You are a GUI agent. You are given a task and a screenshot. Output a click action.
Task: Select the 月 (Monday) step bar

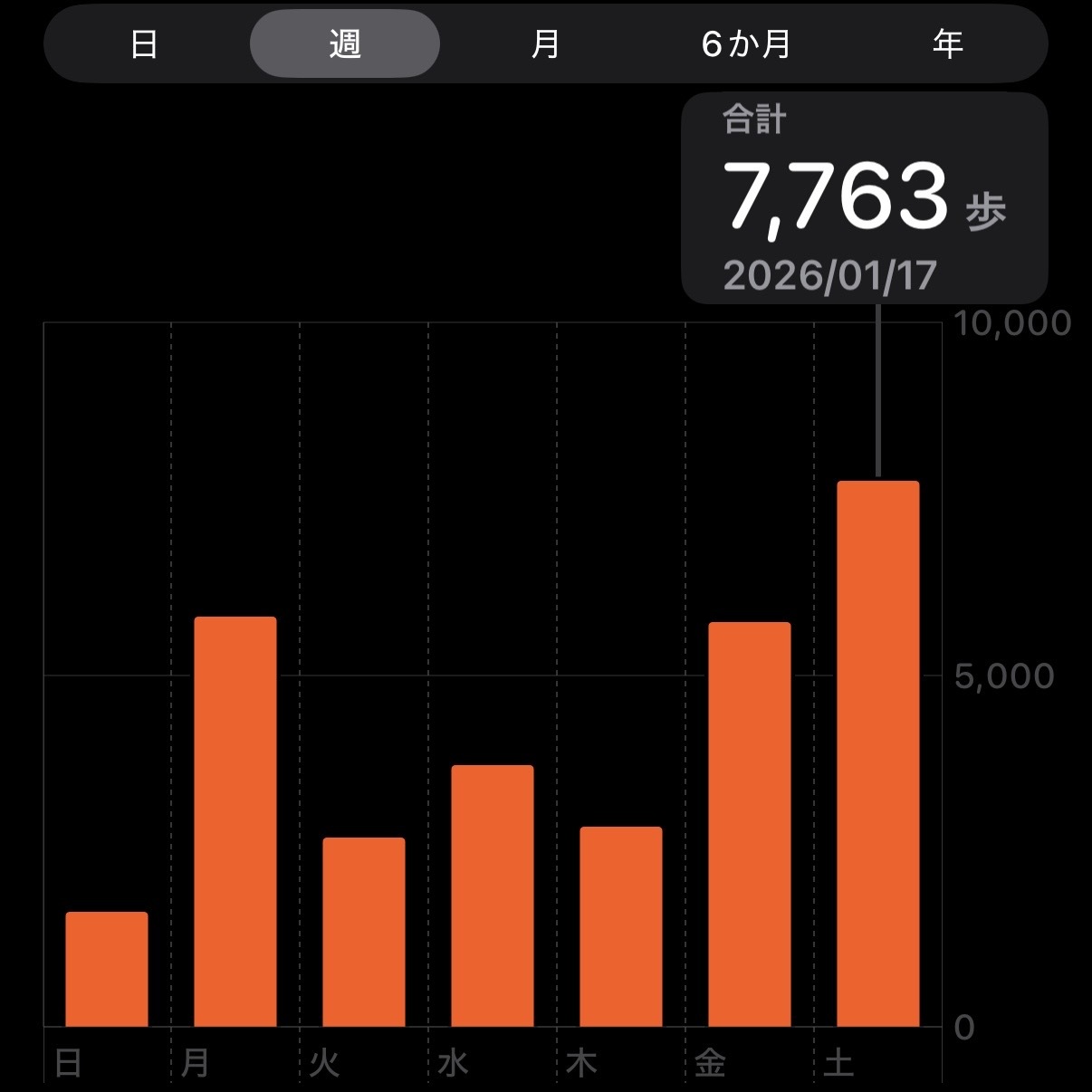coord(235,821)
